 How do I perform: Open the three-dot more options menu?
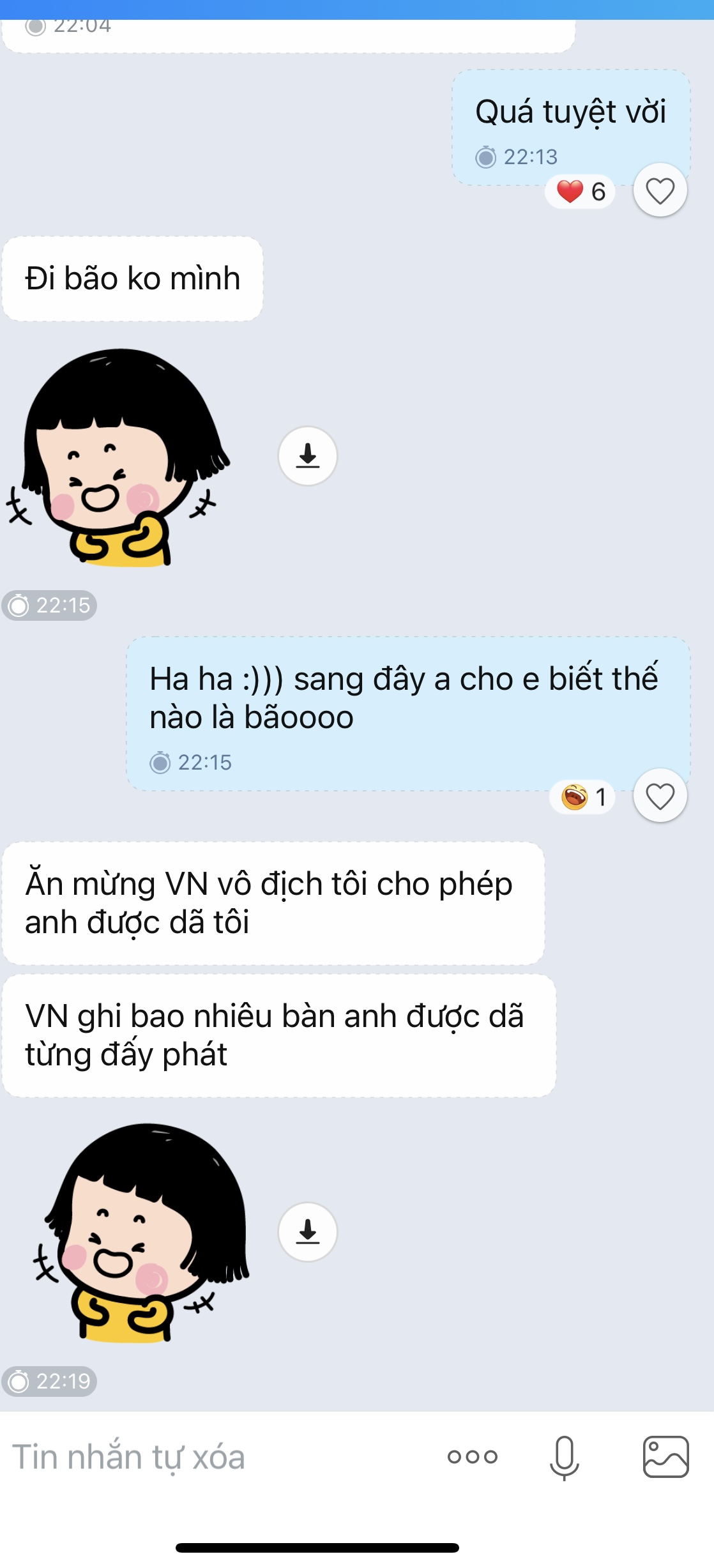(x=473, y=1457)
